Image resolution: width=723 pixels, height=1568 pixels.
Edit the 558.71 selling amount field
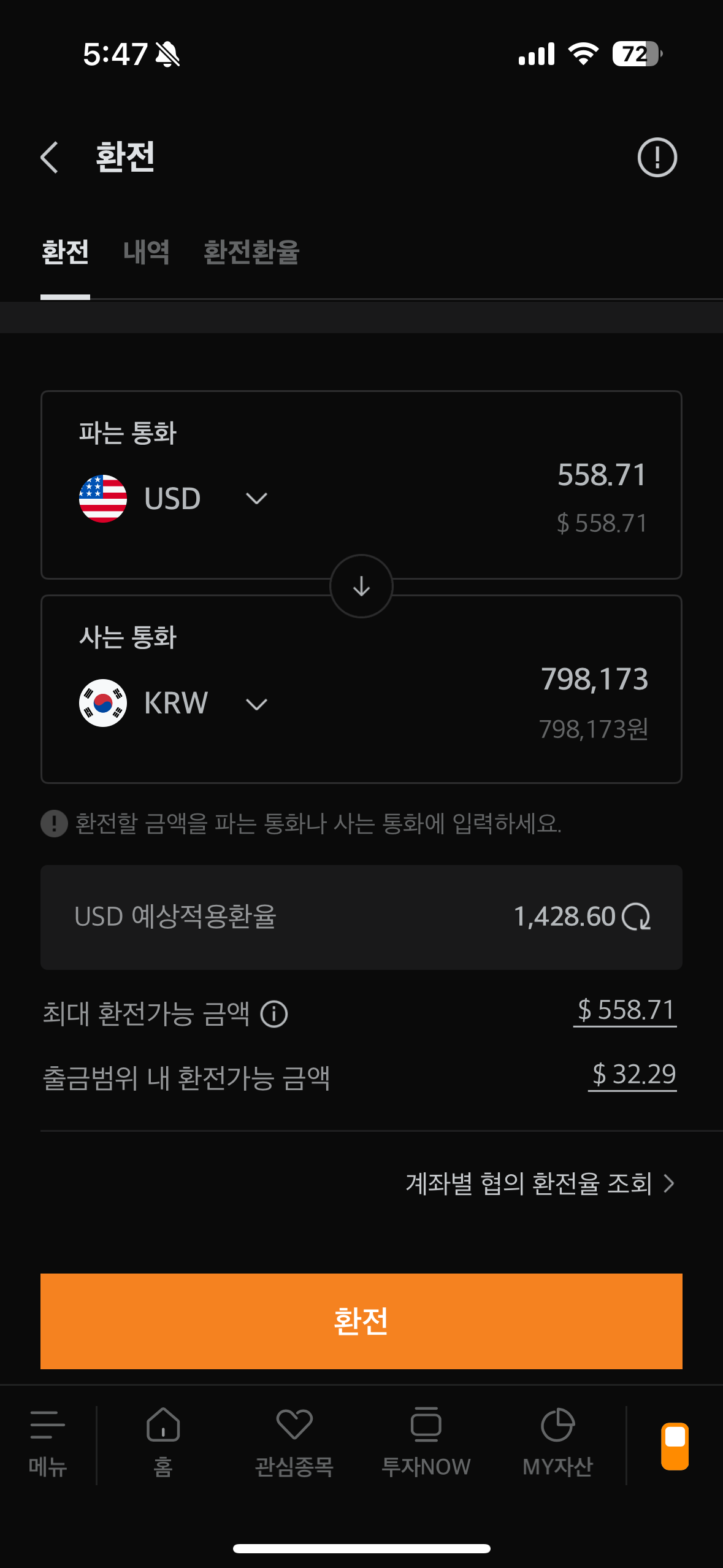click(x=602, y=475)
